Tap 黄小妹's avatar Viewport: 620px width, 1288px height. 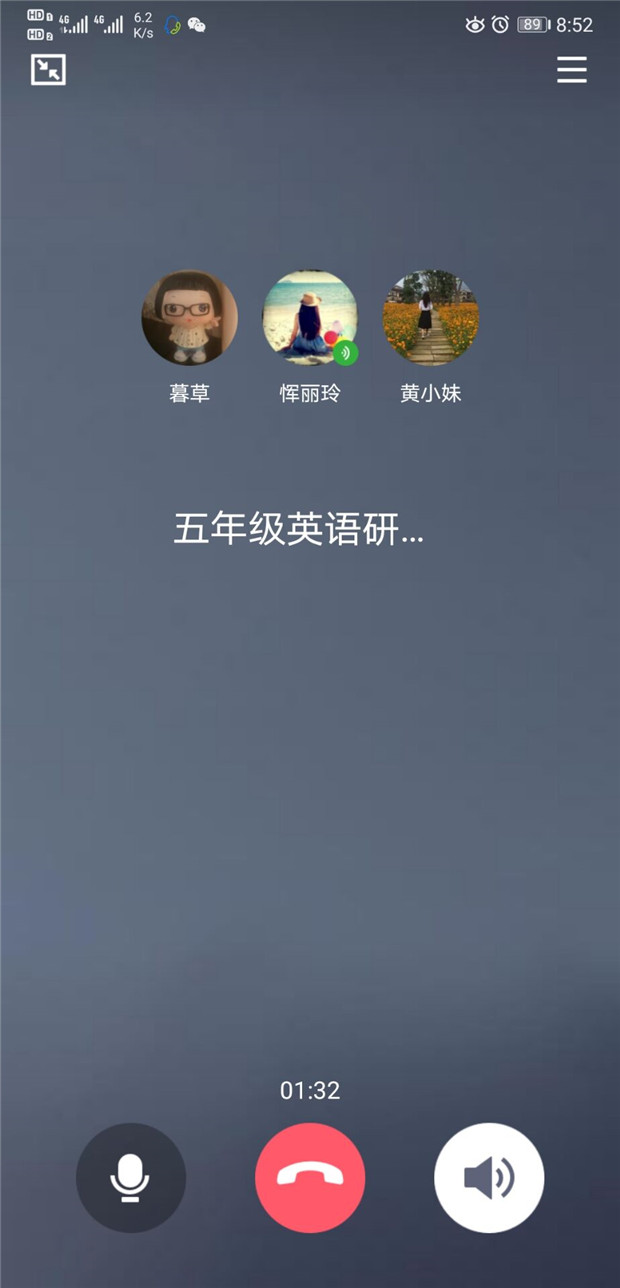point(431,317)
